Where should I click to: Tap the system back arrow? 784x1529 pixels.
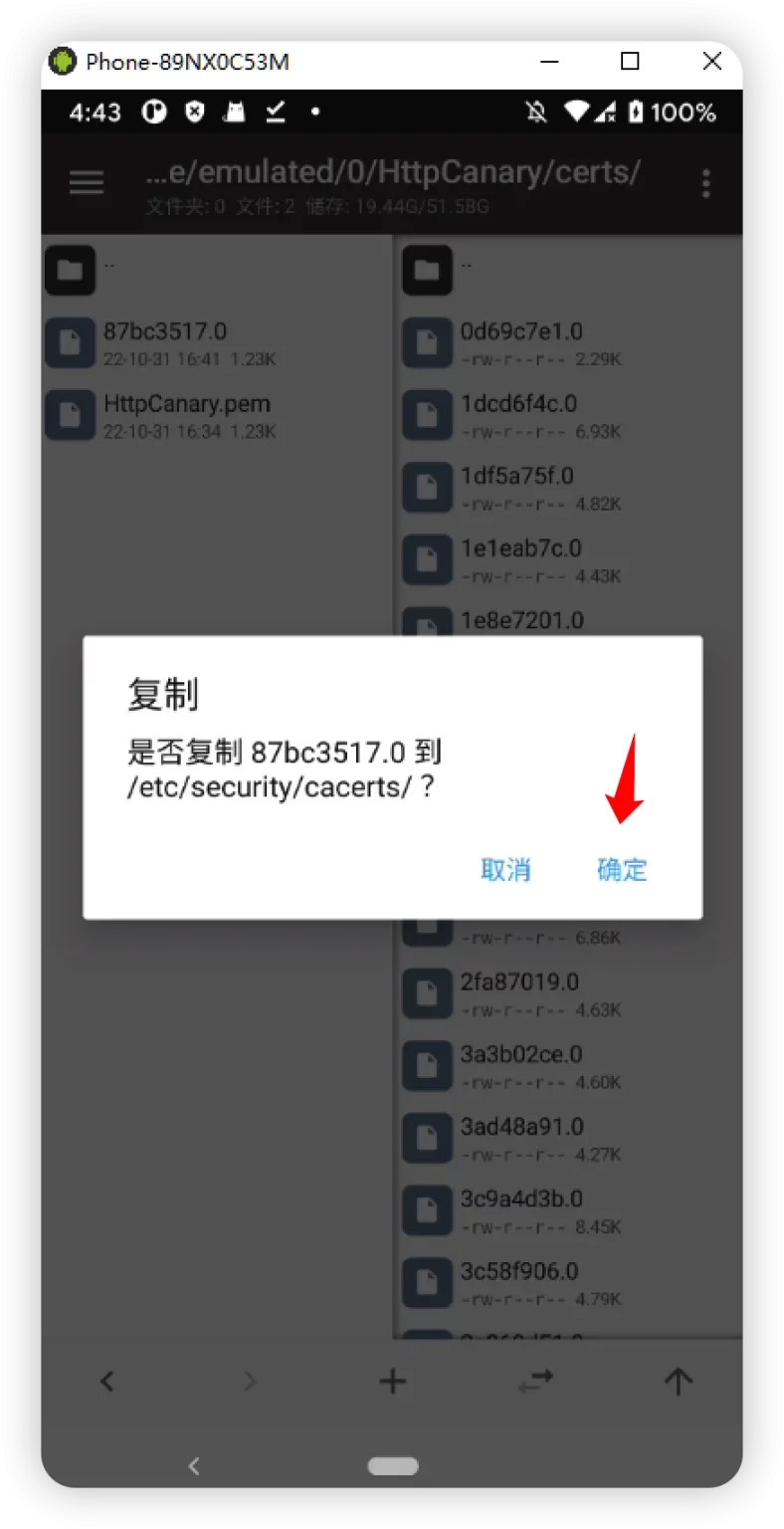[195, 1465]
